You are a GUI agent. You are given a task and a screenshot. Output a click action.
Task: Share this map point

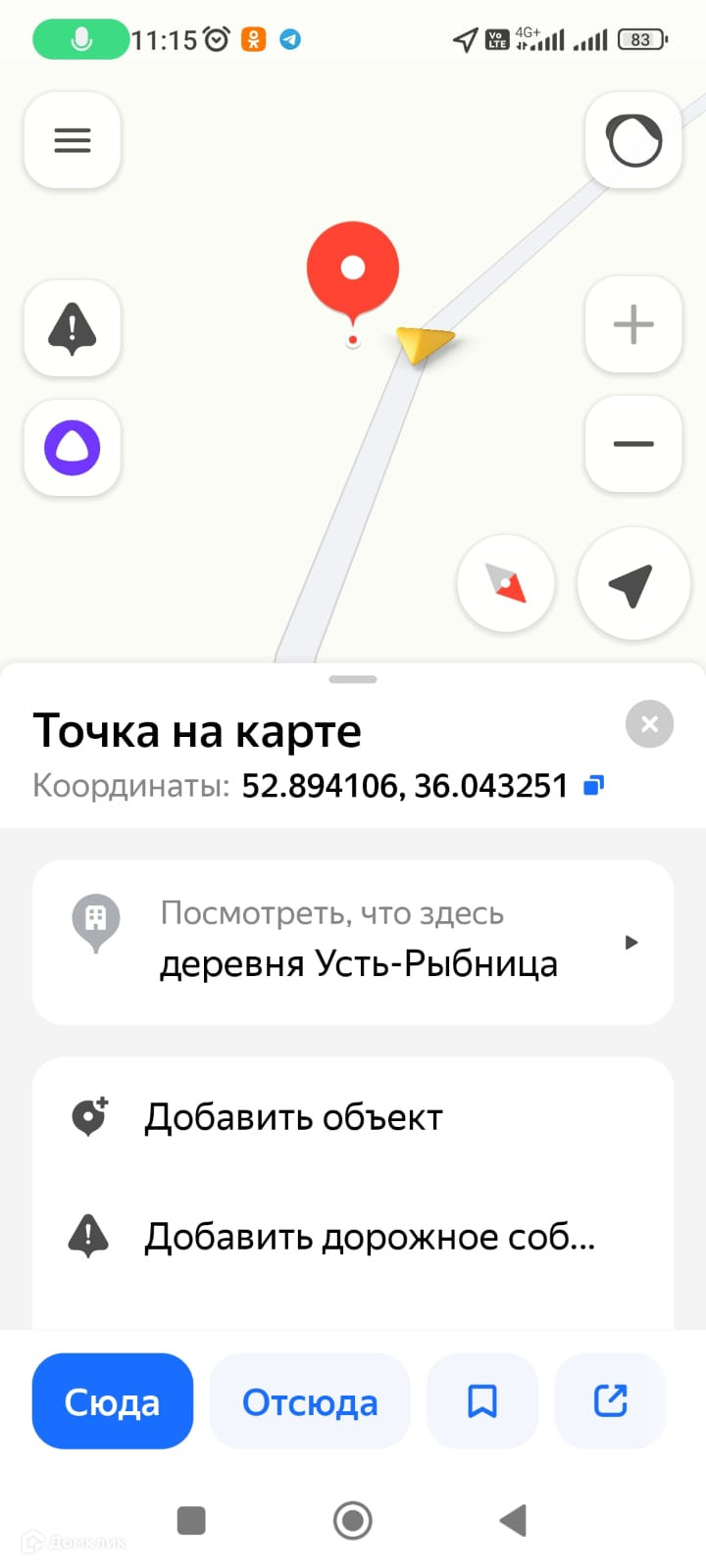point(611,1401)
